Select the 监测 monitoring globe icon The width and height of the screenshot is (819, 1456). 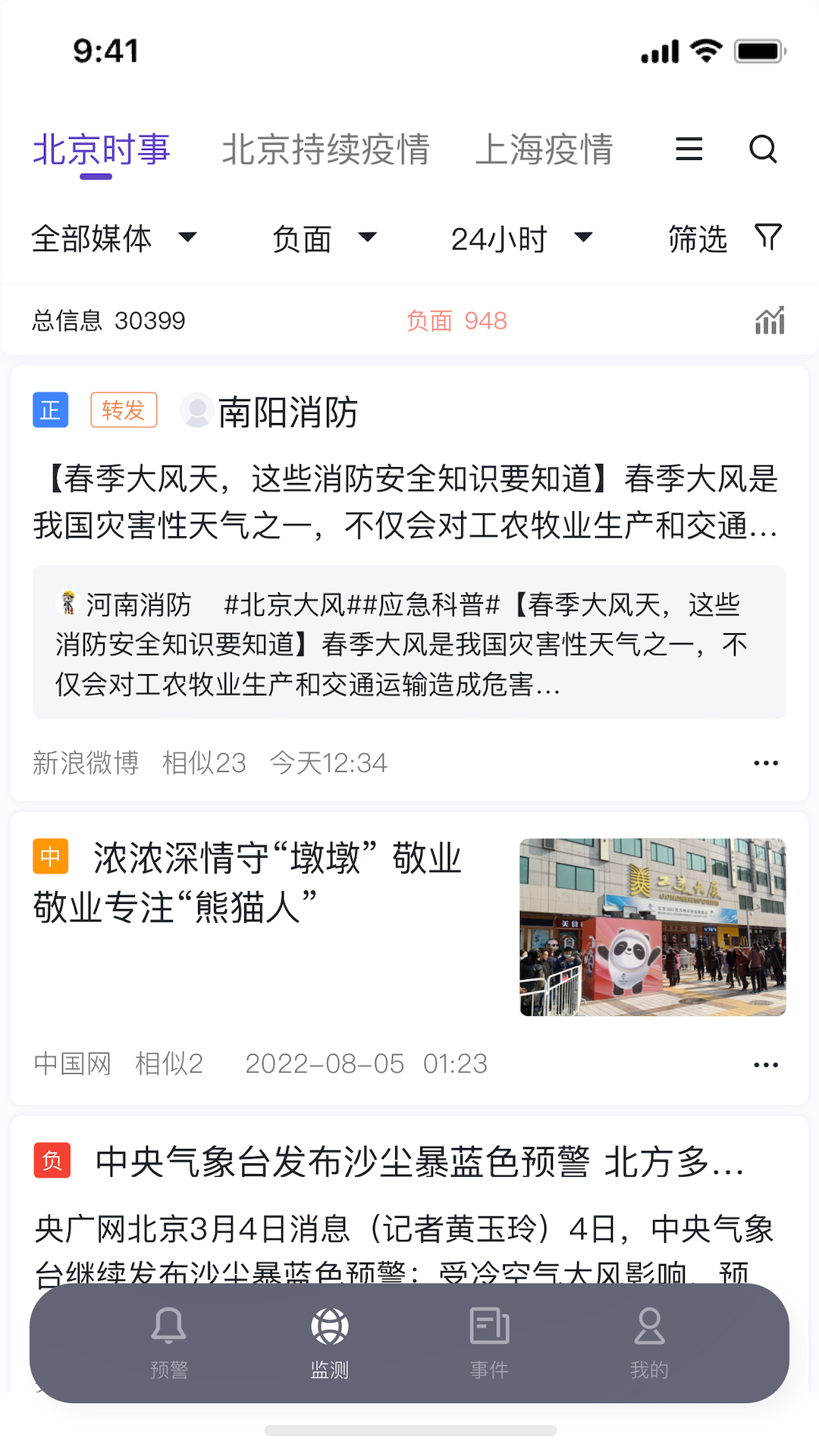click(x=328, y=1337)
